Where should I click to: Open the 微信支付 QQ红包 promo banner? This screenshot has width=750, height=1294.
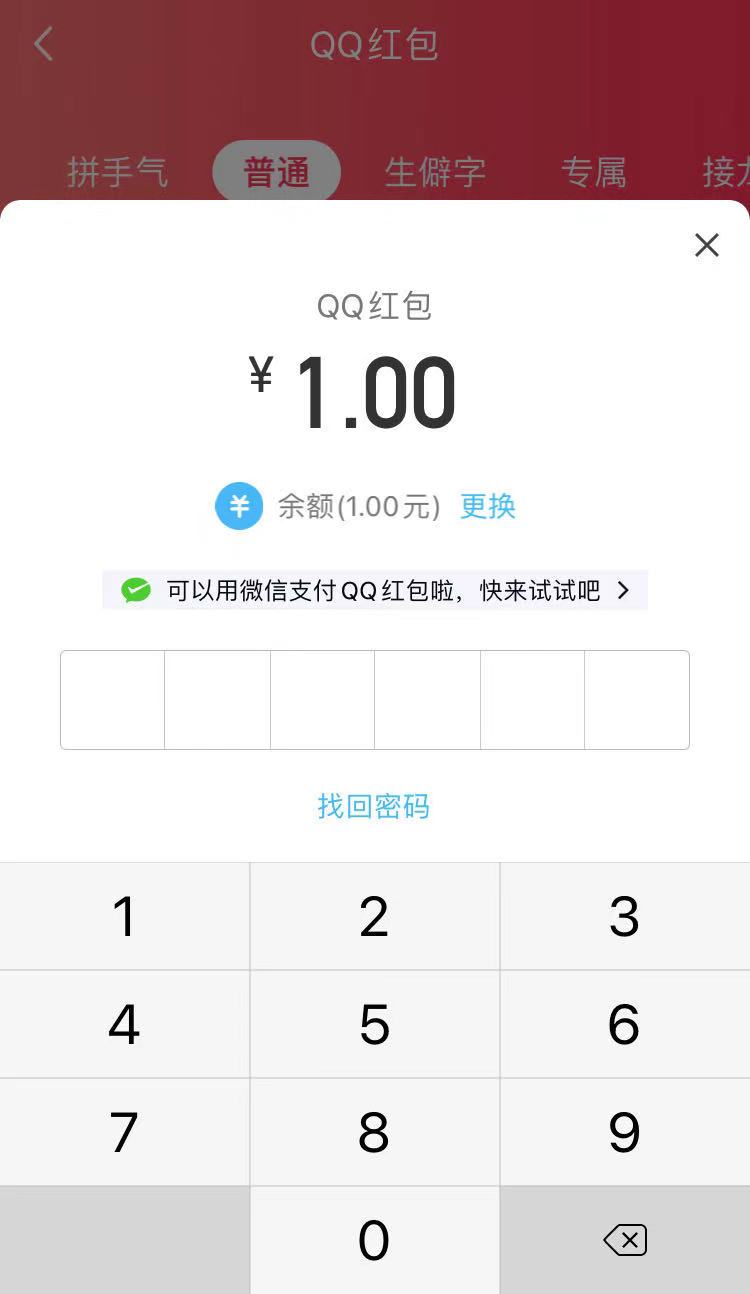[x=375, y=590]
